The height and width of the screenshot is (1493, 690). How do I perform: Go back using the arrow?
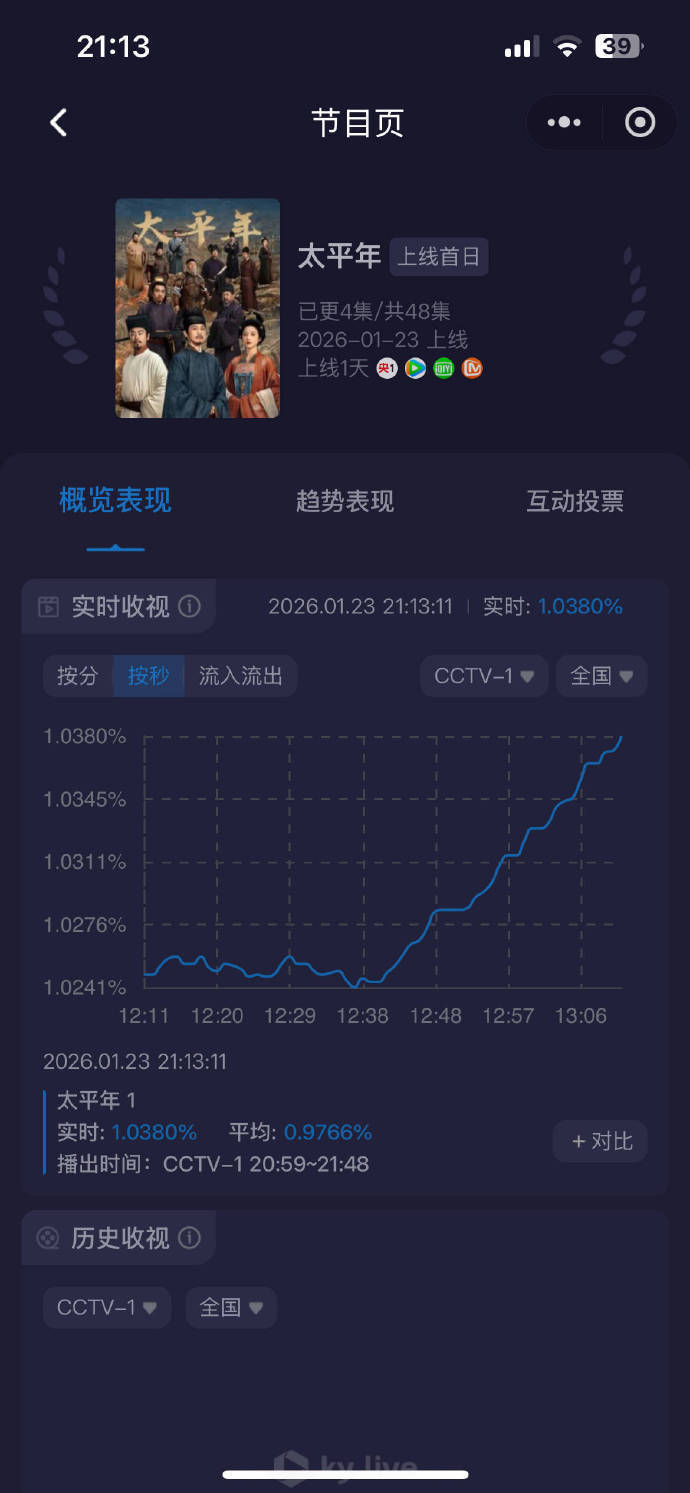(59, 123)
